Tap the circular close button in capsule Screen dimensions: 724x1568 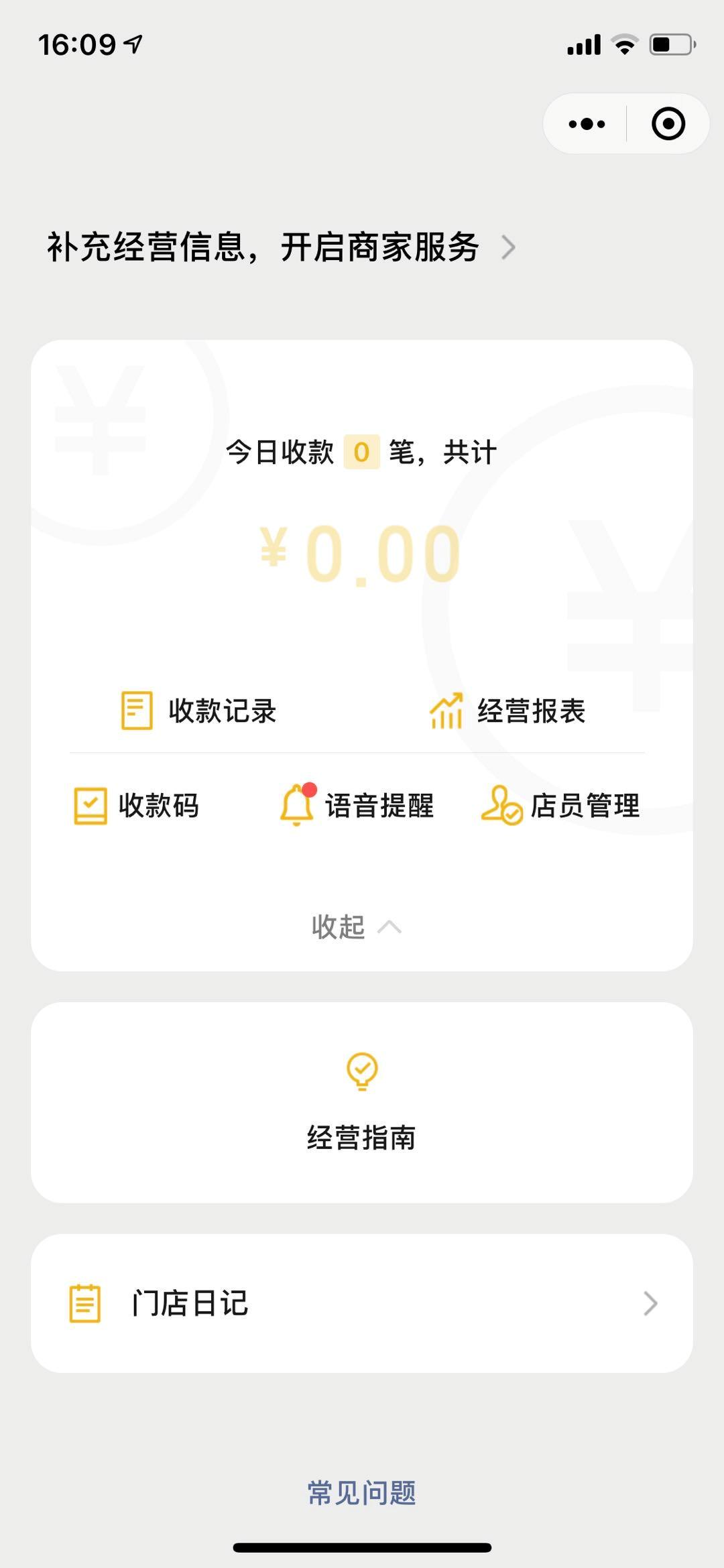668,123
